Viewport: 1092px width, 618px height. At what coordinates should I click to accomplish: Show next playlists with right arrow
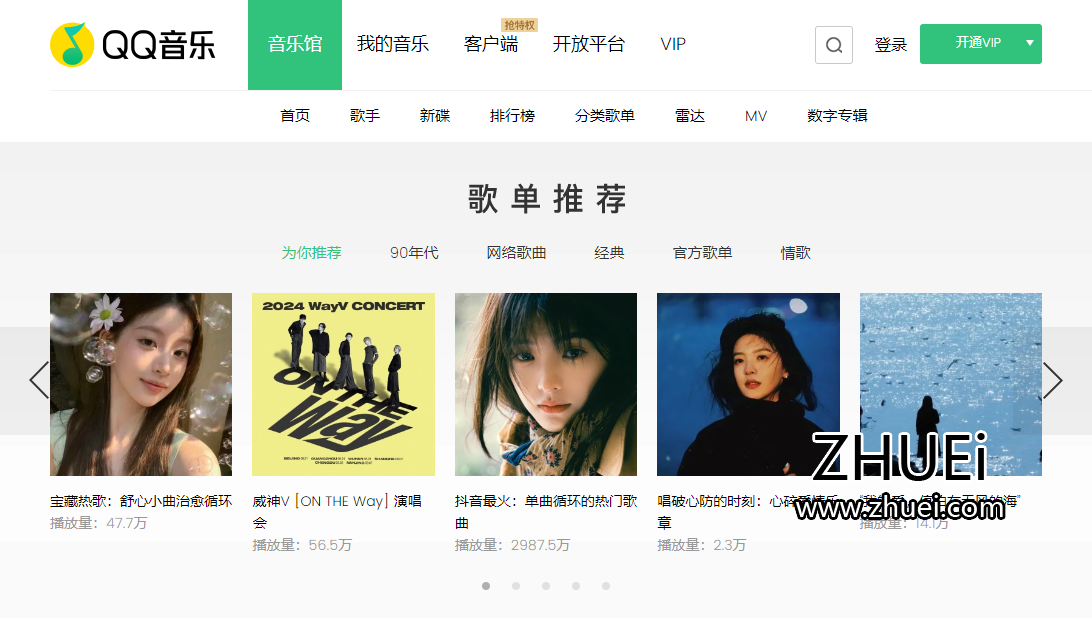[x=1053, y=381]
